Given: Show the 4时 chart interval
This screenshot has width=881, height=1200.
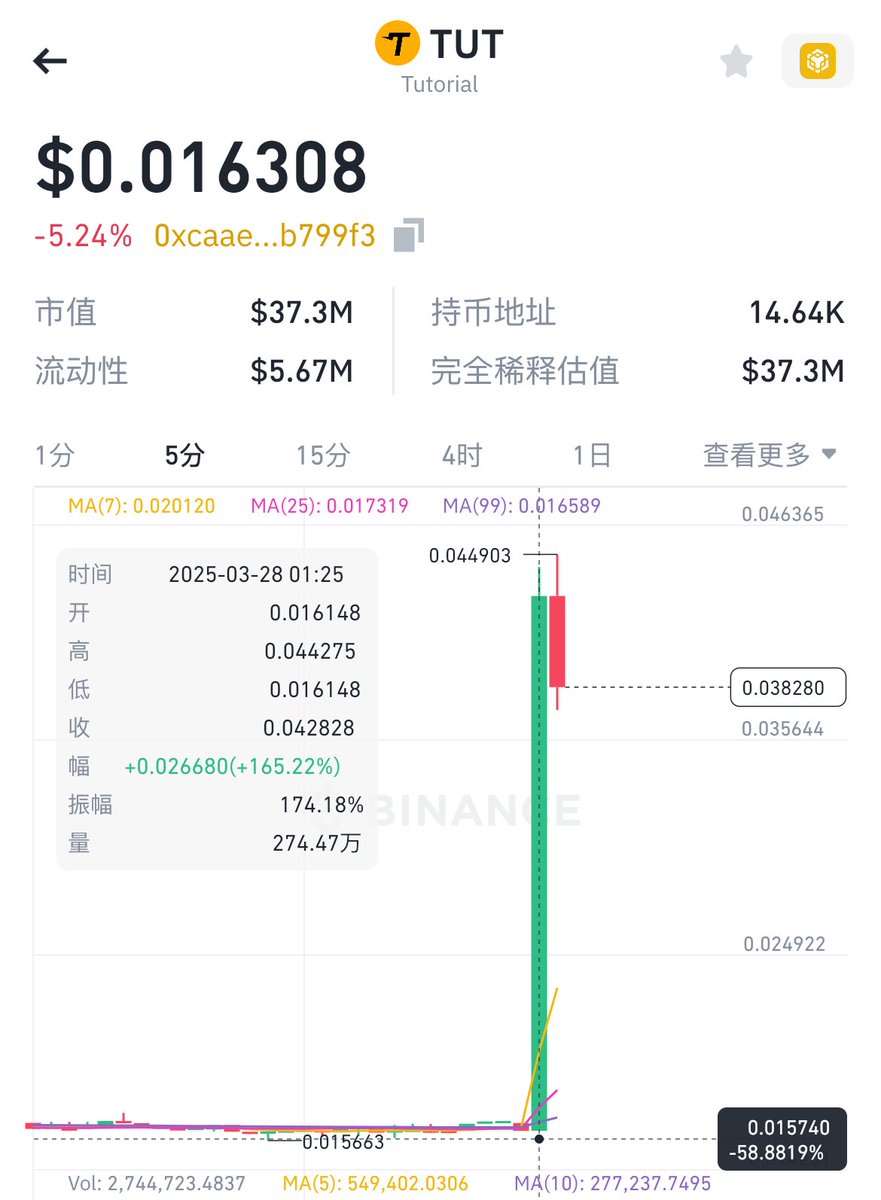Looking at the screenshot, I should pos(462,456).
